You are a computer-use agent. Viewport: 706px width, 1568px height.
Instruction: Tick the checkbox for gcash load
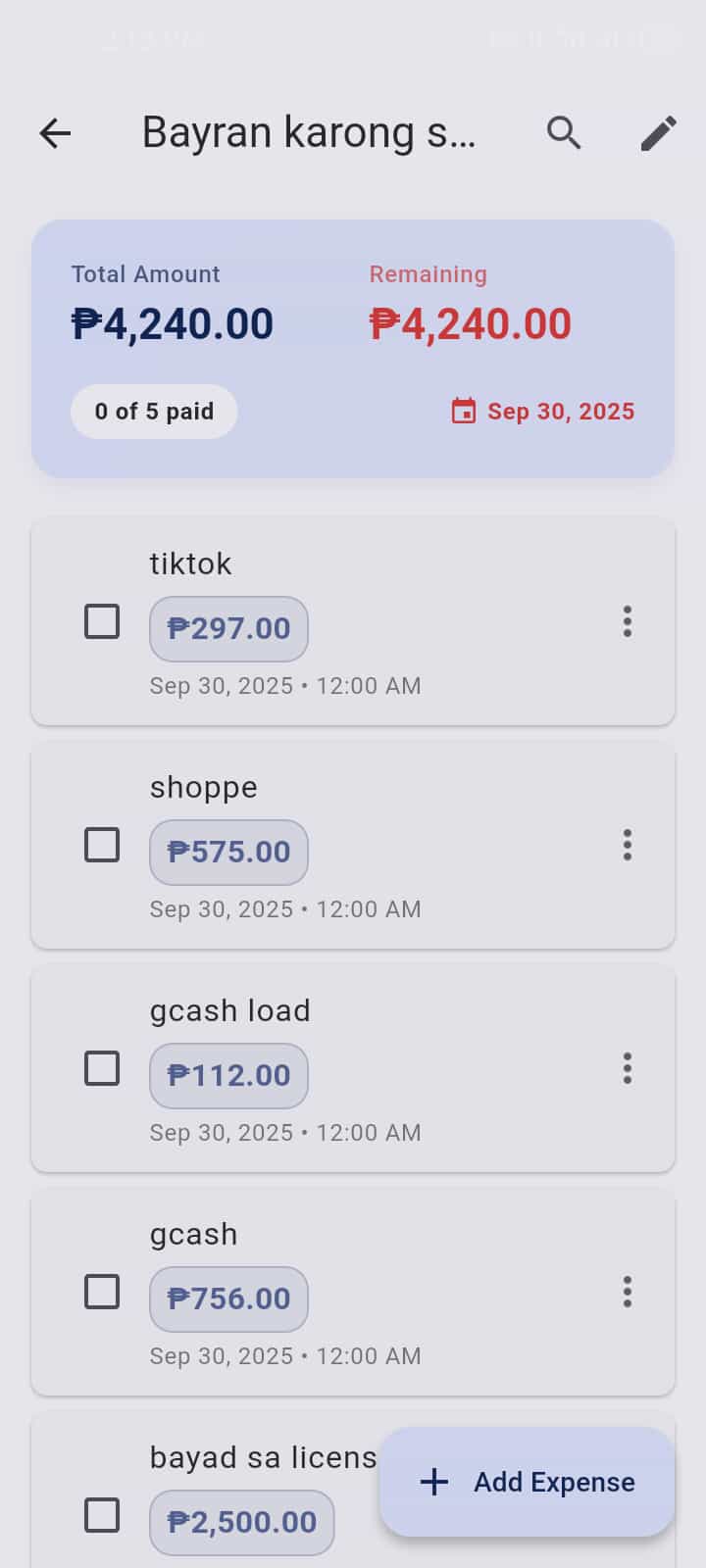(102, 1067)
